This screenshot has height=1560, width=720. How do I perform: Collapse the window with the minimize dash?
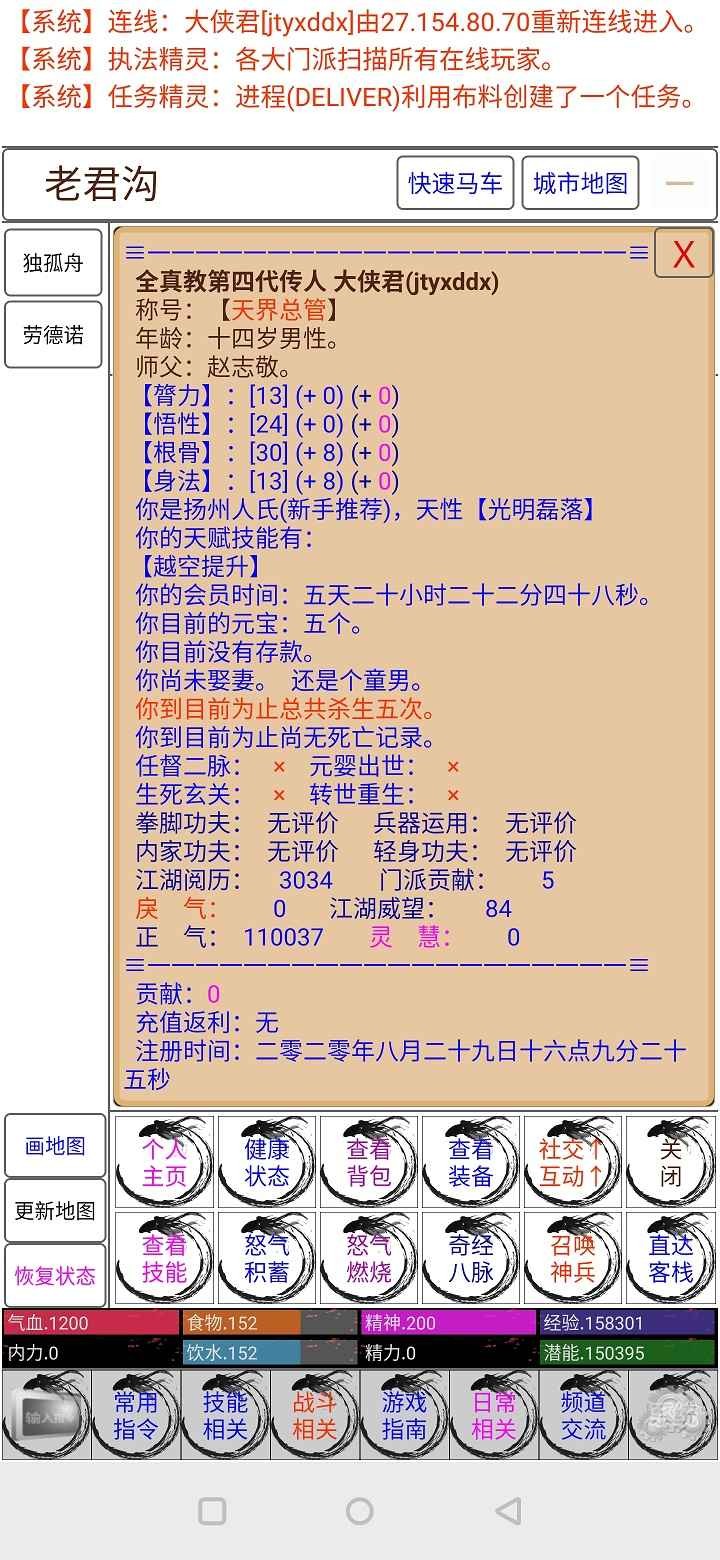point(680,183)
